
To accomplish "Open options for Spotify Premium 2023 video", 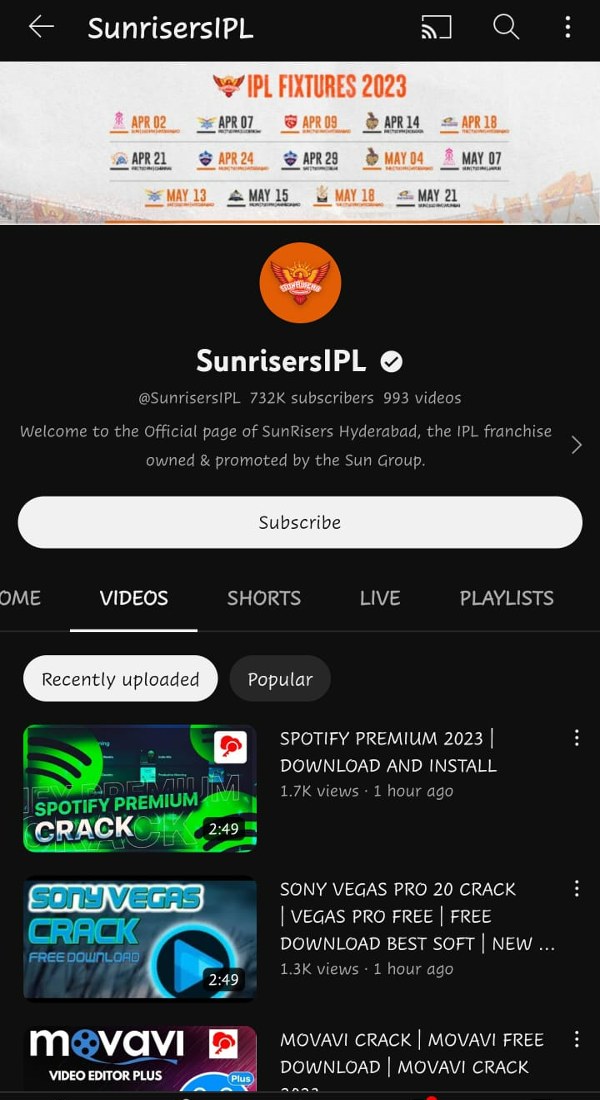I will tap(576, 738).
